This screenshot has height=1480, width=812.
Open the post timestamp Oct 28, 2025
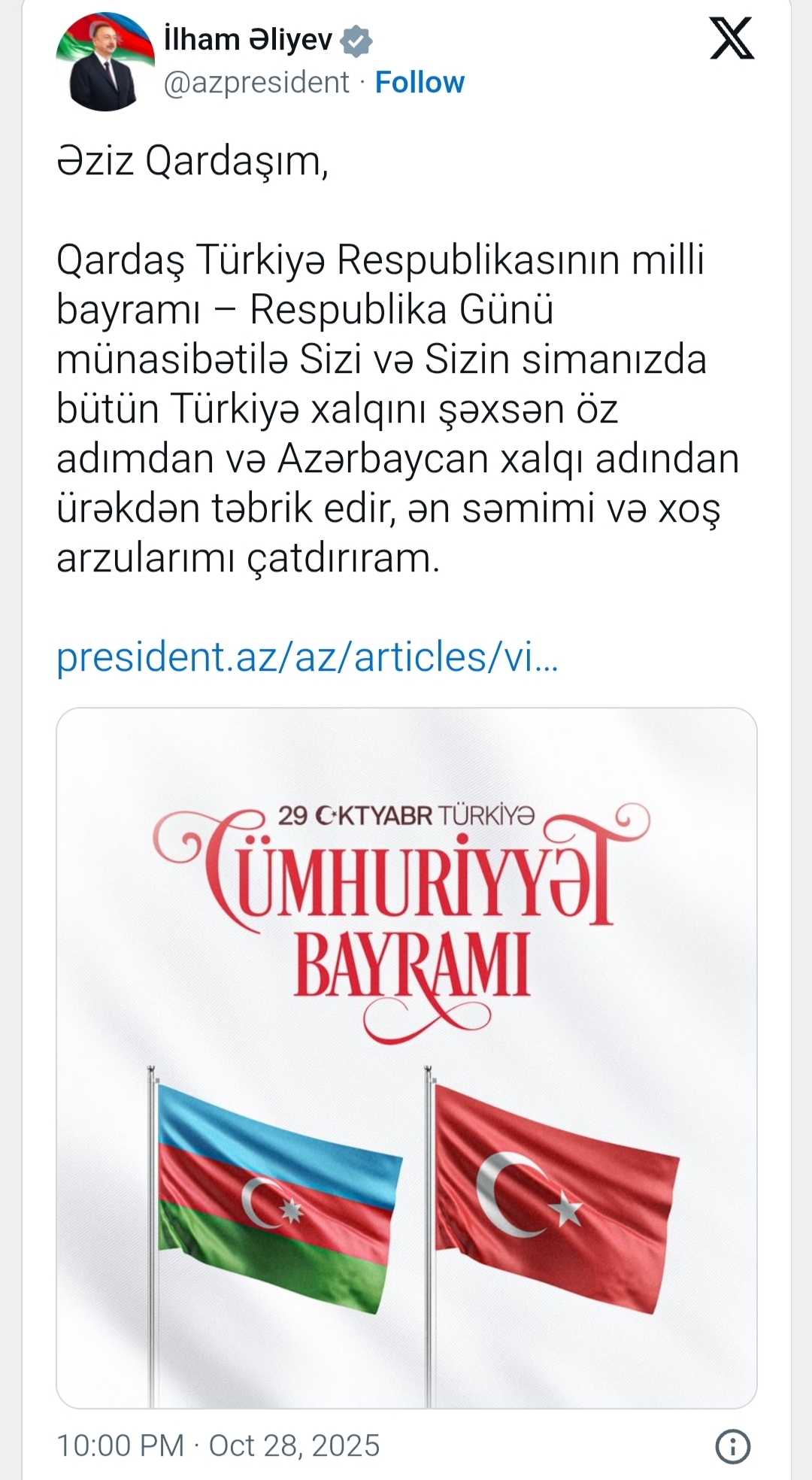click(218, 1446)
